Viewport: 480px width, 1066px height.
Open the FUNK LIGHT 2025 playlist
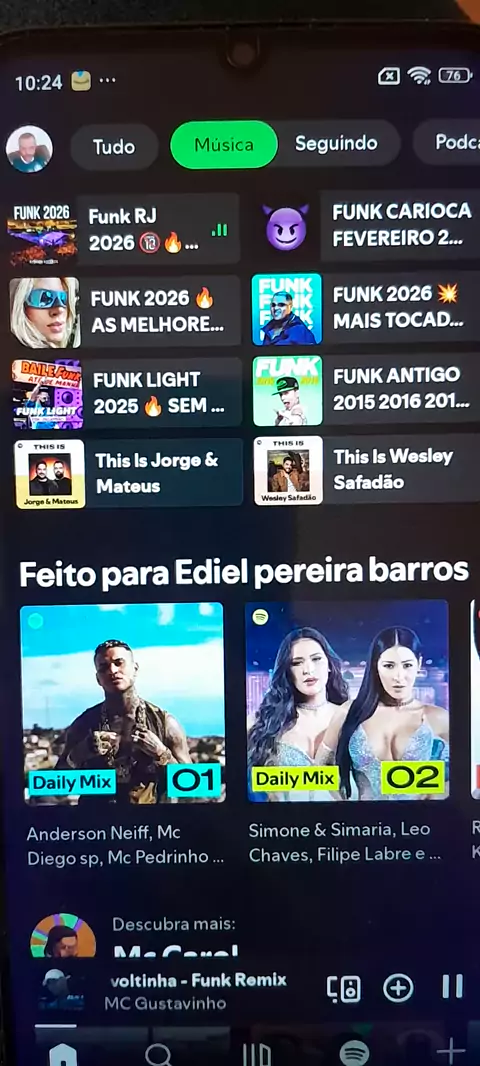click(x=127, y=394)
